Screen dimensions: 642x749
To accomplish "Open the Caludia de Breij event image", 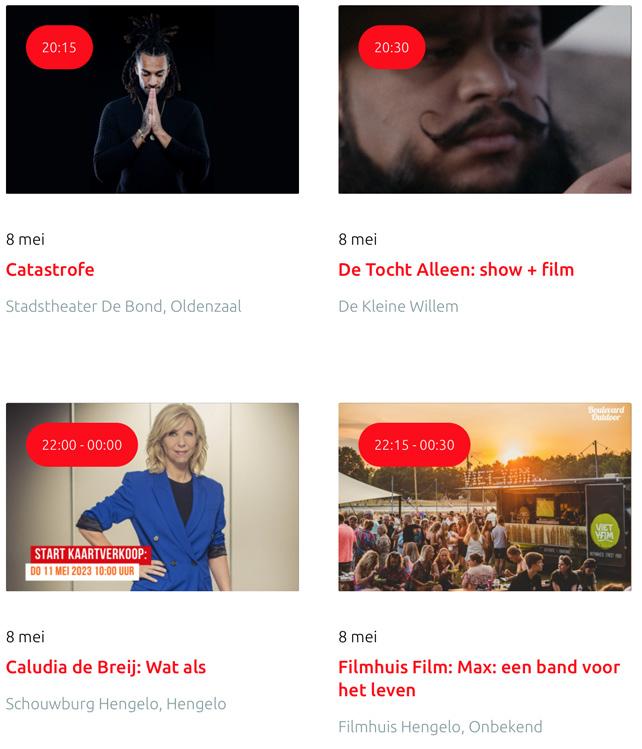I will (152, 497).
